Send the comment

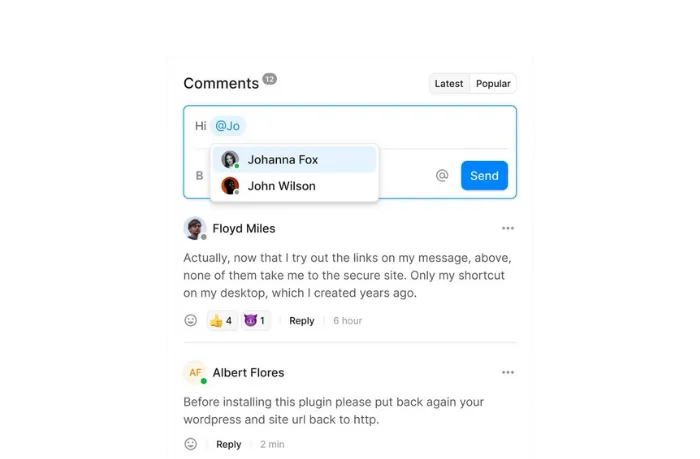484,176
